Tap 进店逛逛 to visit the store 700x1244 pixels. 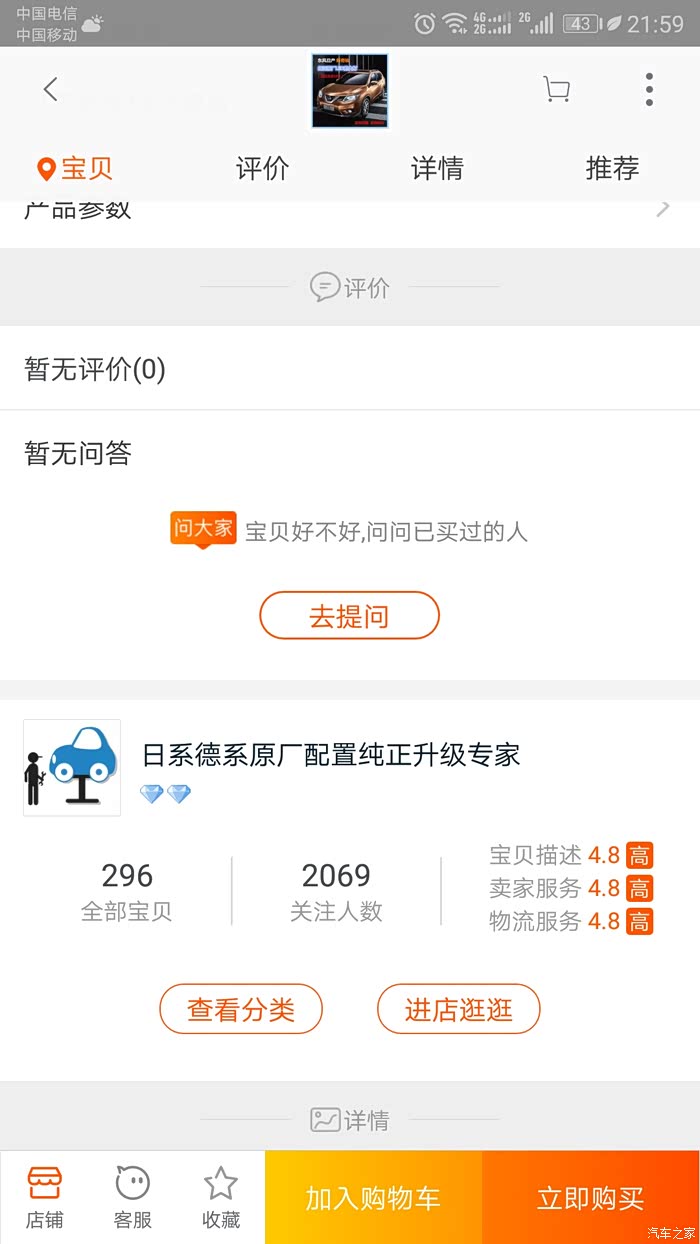coord(458,1009)
